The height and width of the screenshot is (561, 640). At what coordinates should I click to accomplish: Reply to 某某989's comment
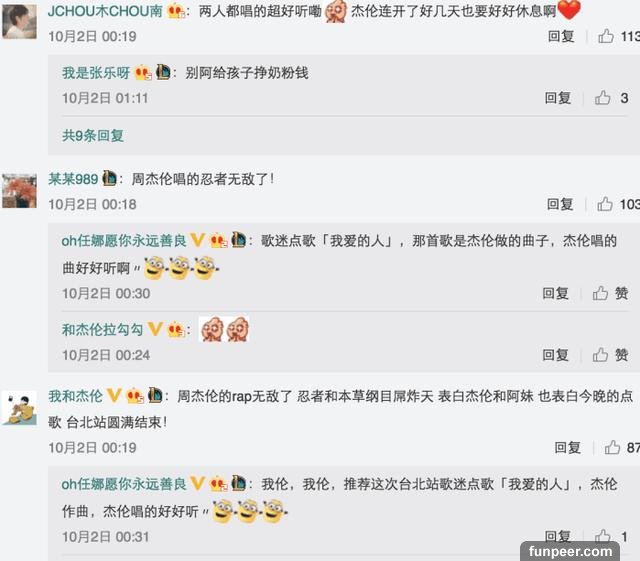click(x=560, y=204)
